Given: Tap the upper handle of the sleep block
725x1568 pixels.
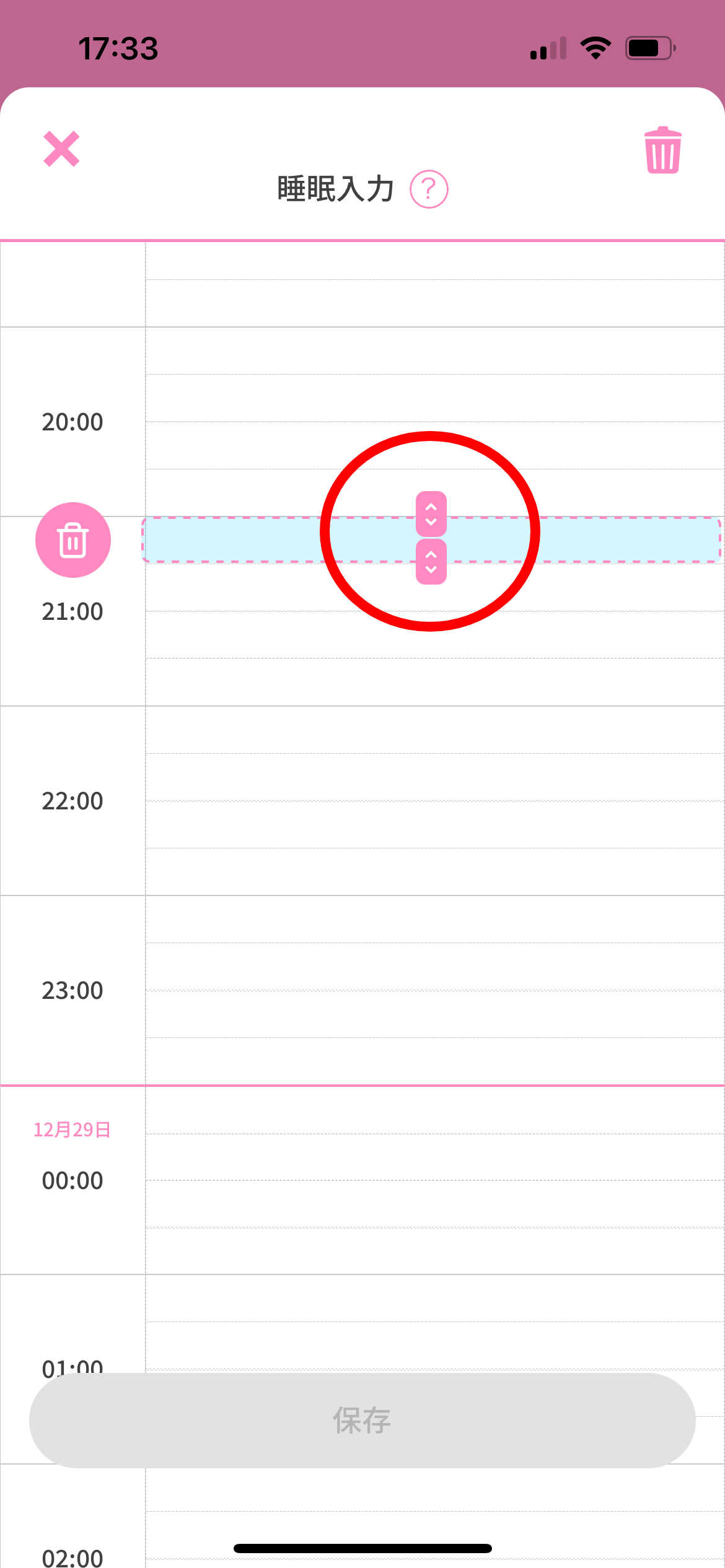Looking at the screenshot, I should 431,513.
